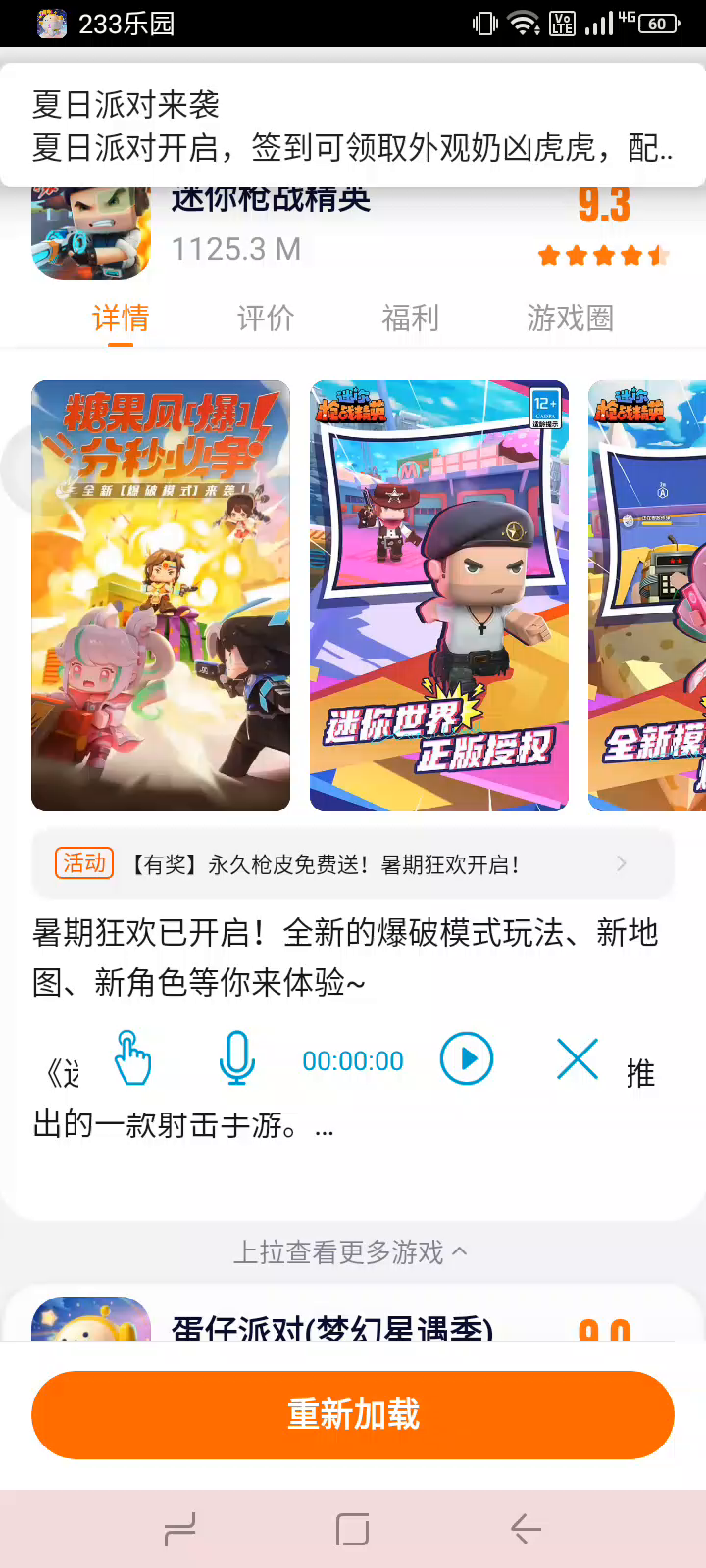Screen dimensions: 706x1568
Task: Tap 上拉查看更多游戏 to see more games
Action: click(351, 1251)
